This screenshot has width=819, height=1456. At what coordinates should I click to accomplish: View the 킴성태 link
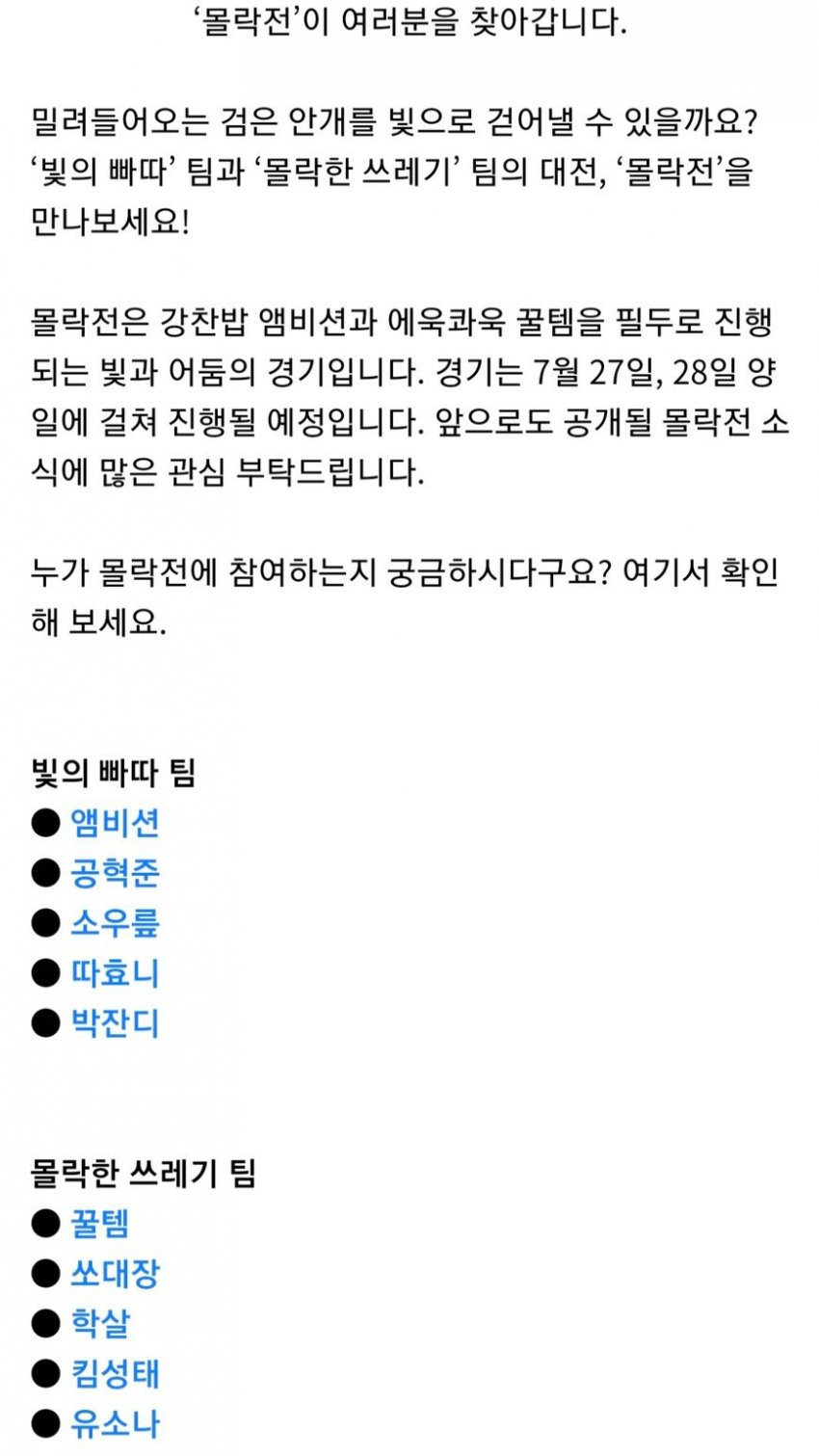115,1374
